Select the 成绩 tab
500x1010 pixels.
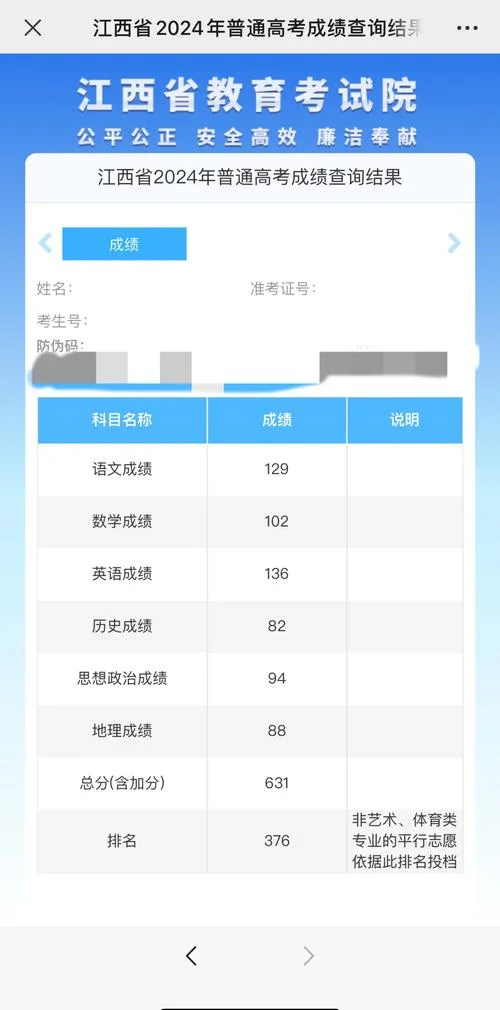(x=124, y=244)
